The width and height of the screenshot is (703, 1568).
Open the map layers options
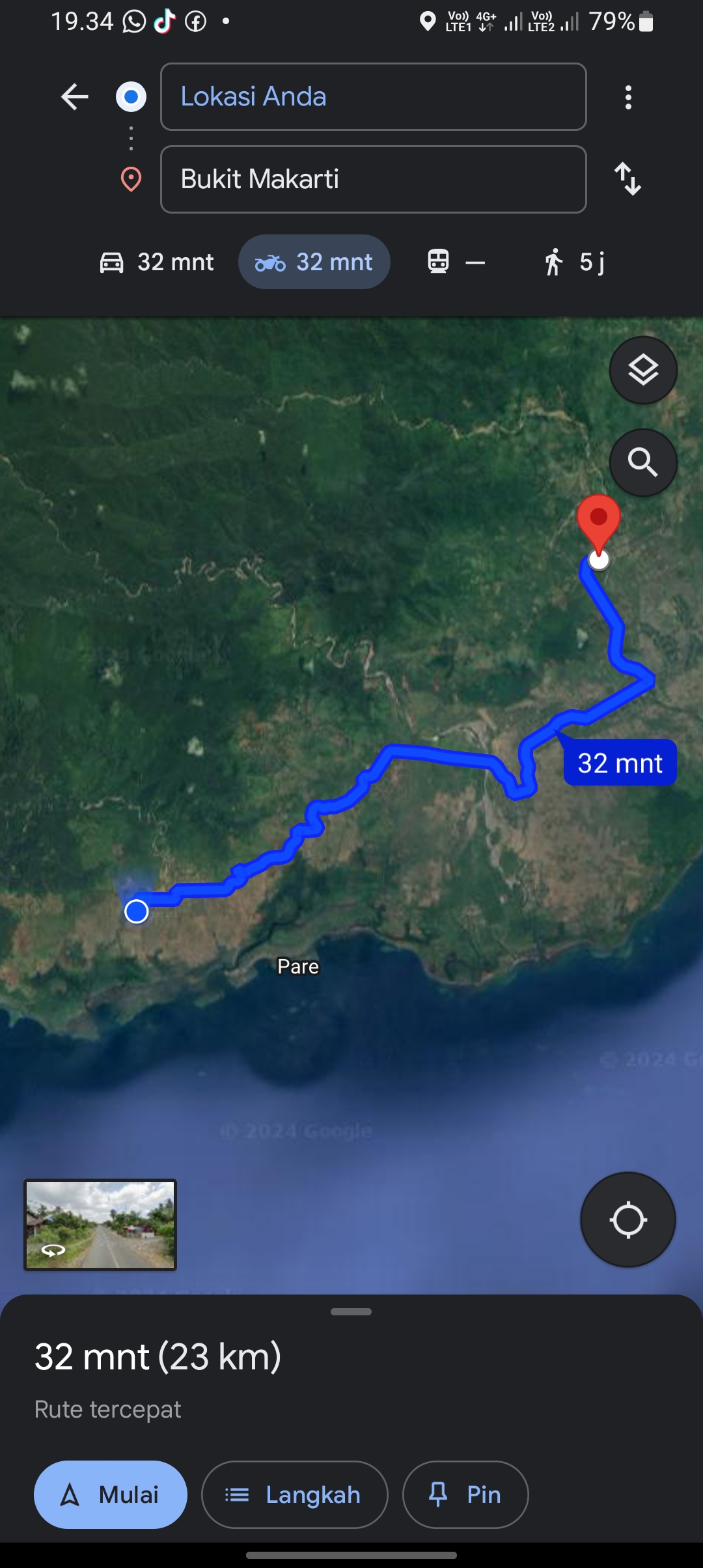tap(643, 371)
